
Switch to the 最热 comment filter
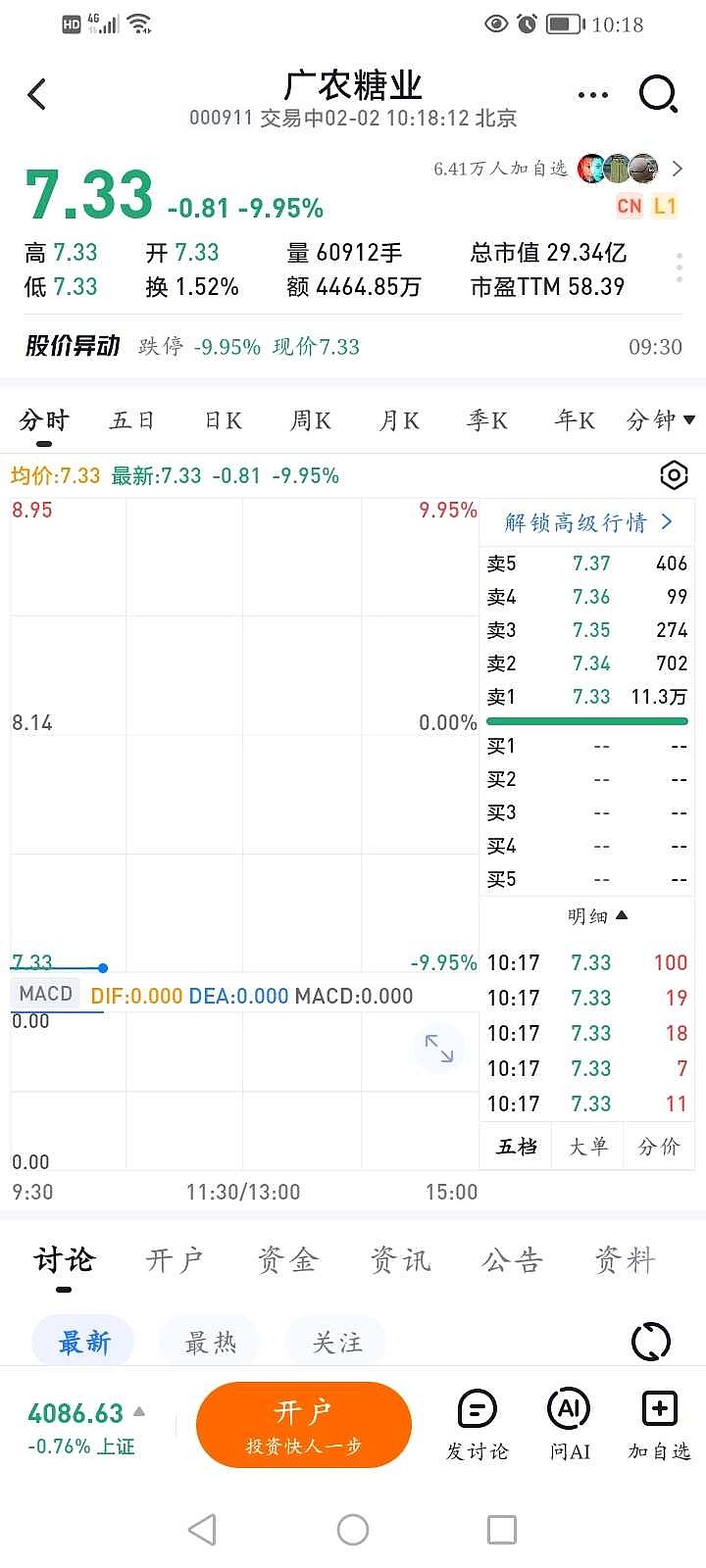(209, 1341)
